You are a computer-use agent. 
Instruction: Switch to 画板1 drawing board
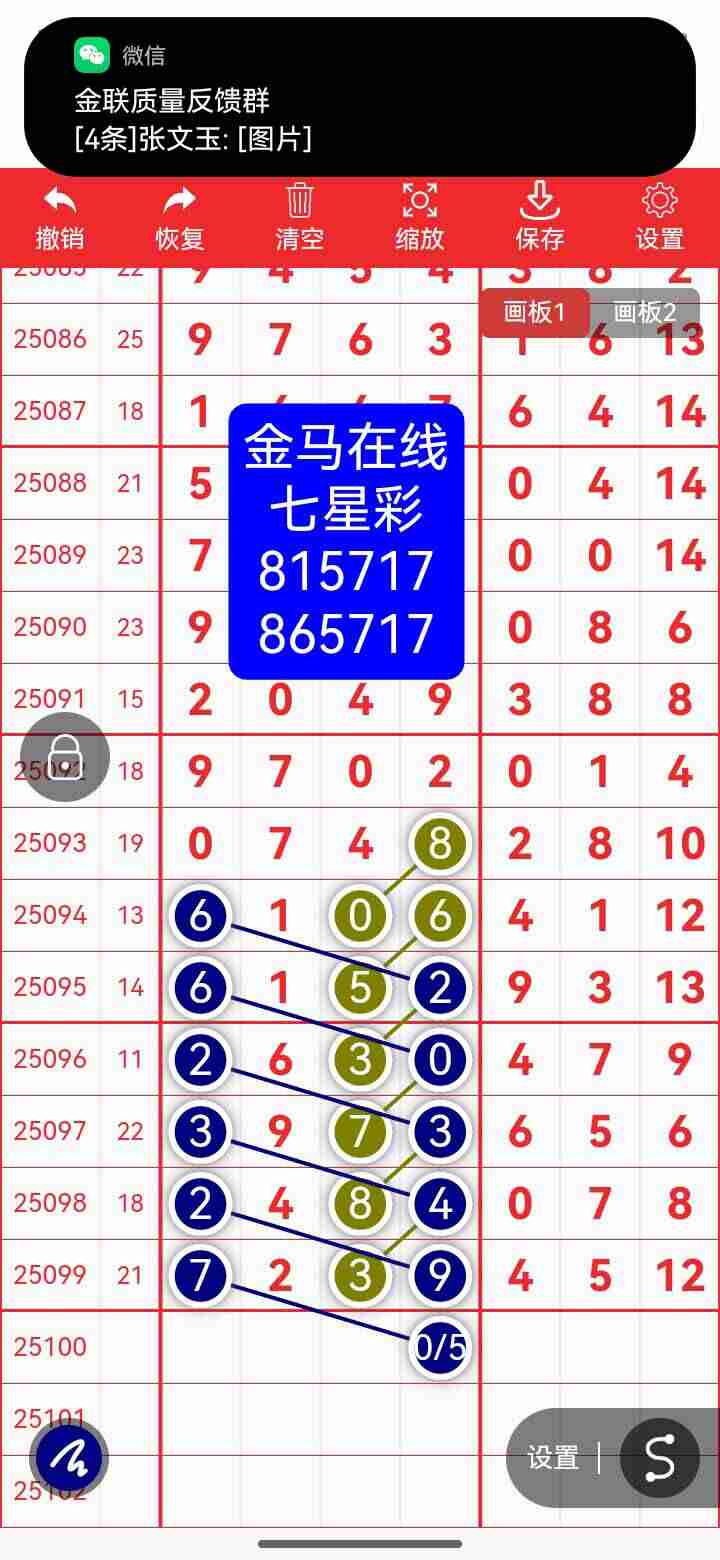pyautogui.click(x=537, y=312)
